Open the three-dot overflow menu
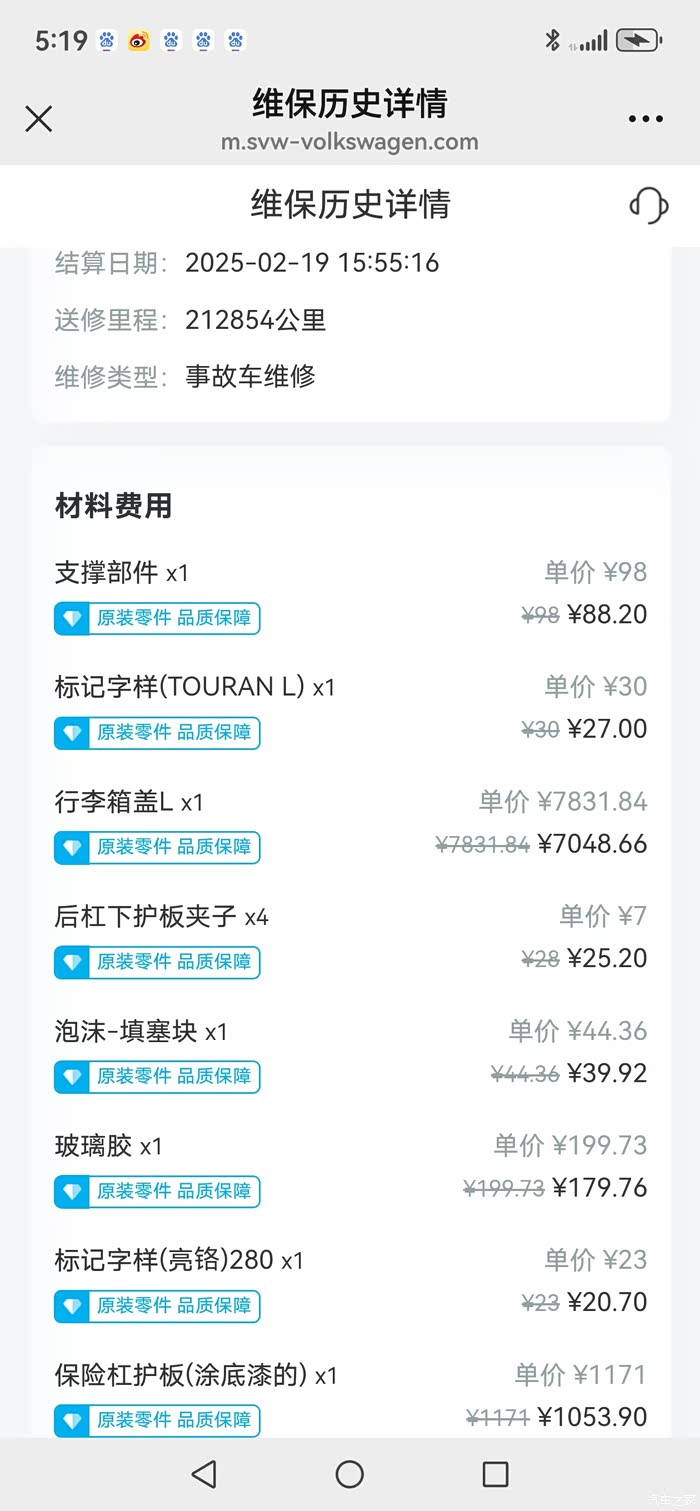This screenshot has height=1511, width=700. pyautogui.click(x=645, y=119)
